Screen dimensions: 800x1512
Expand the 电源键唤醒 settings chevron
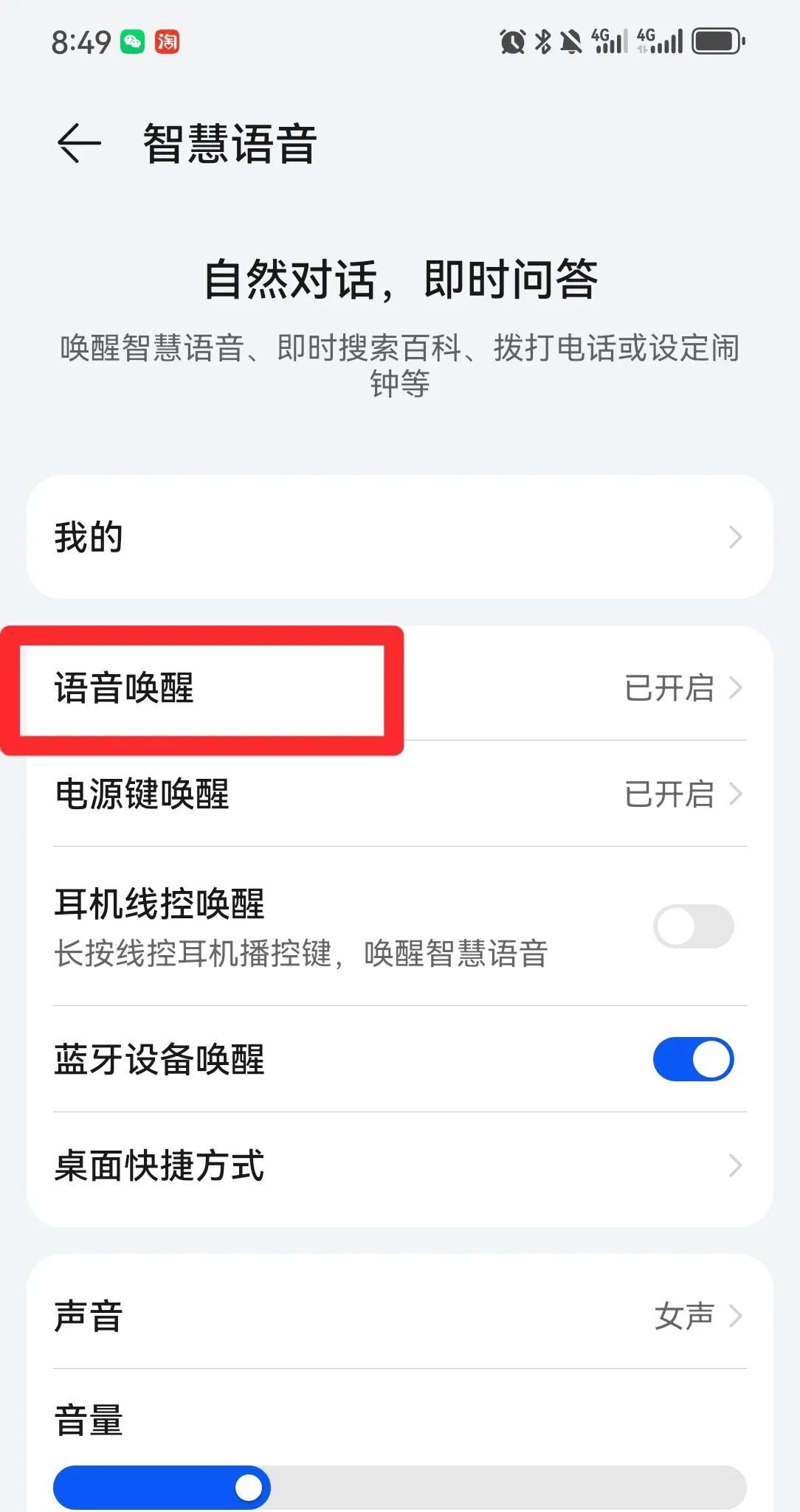tap(735, 794)
